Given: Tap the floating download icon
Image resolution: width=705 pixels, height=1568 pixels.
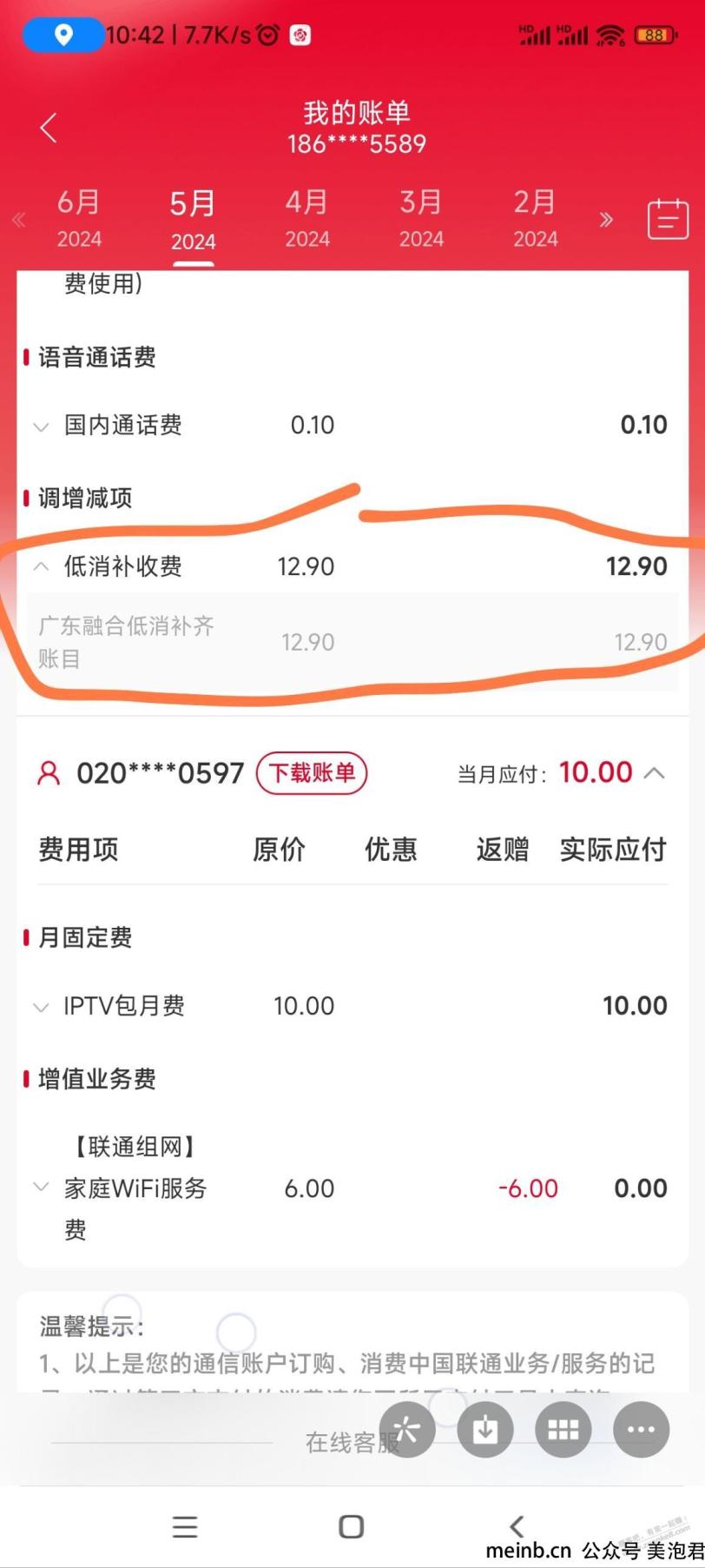Looking at the screenshot, I should coord(485,1429).
